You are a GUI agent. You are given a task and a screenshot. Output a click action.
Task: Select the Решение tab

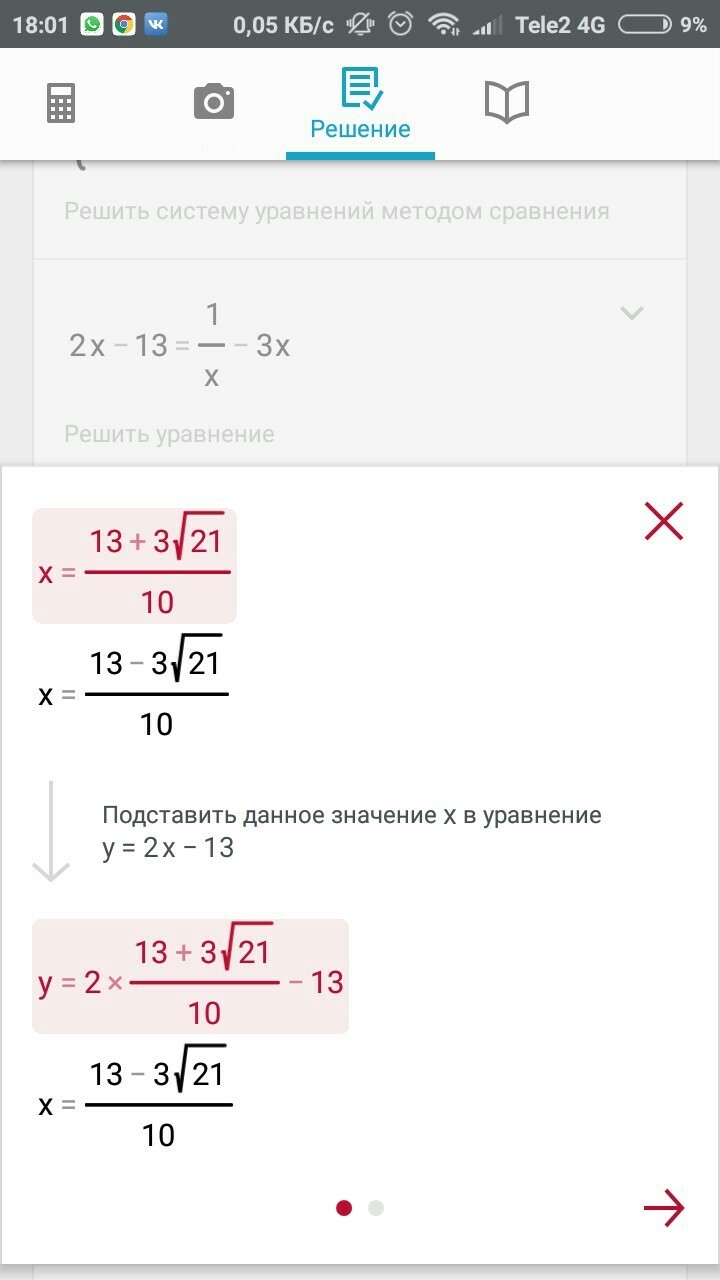pyautogui.click(x=360, y=105)
